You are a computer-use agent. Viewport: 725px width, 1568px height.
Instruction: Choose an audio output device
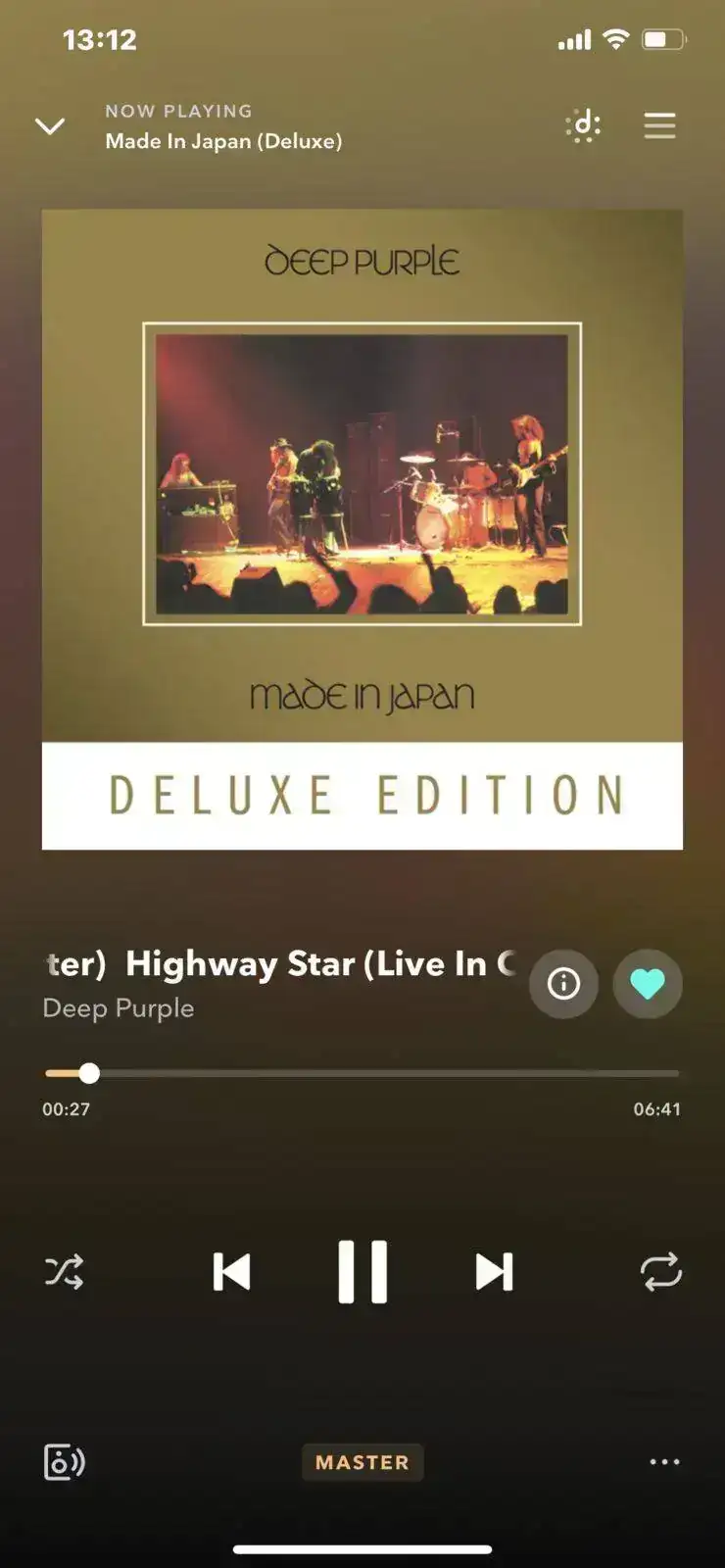tap(65, 1462)
